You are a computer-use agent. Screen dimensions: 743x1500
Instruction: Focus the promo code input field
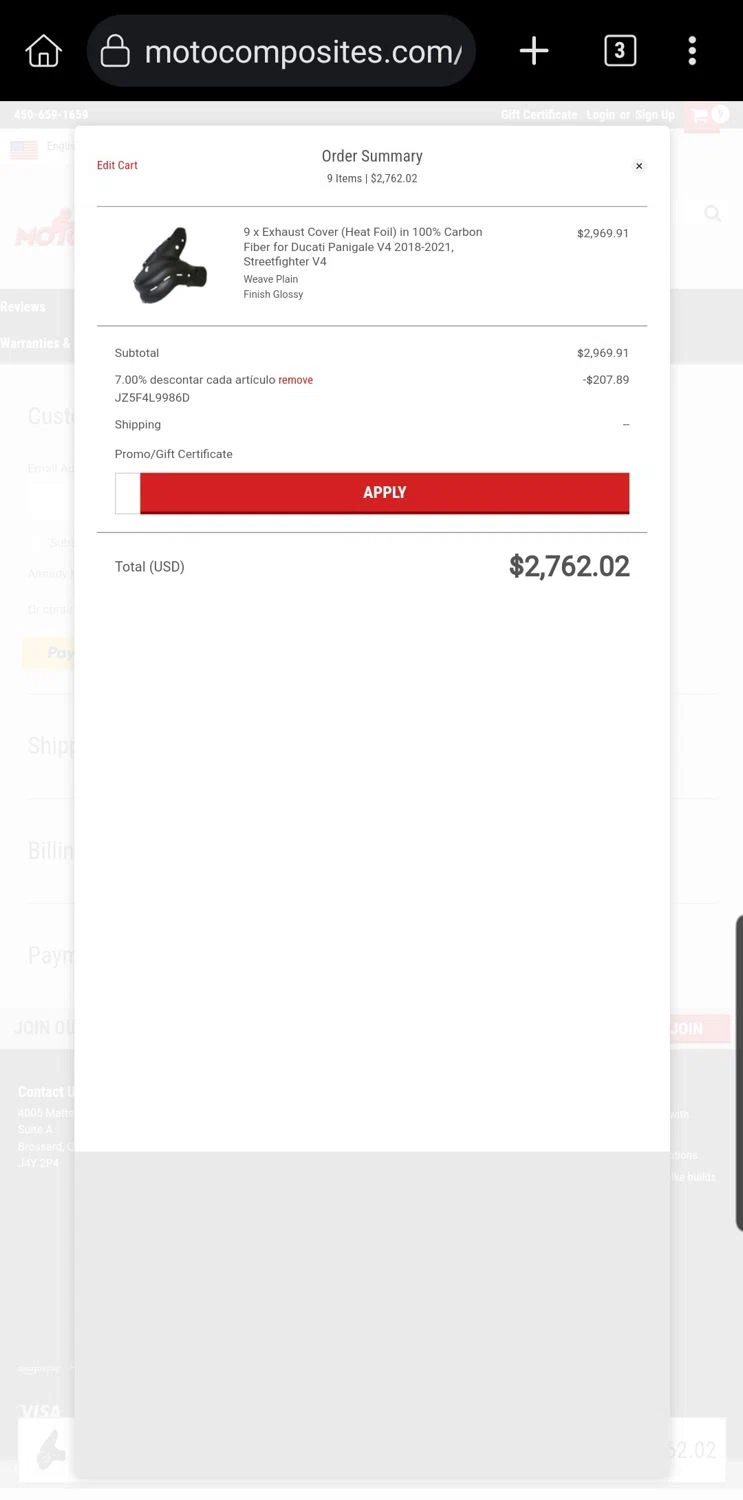click(x=128, y=493)
